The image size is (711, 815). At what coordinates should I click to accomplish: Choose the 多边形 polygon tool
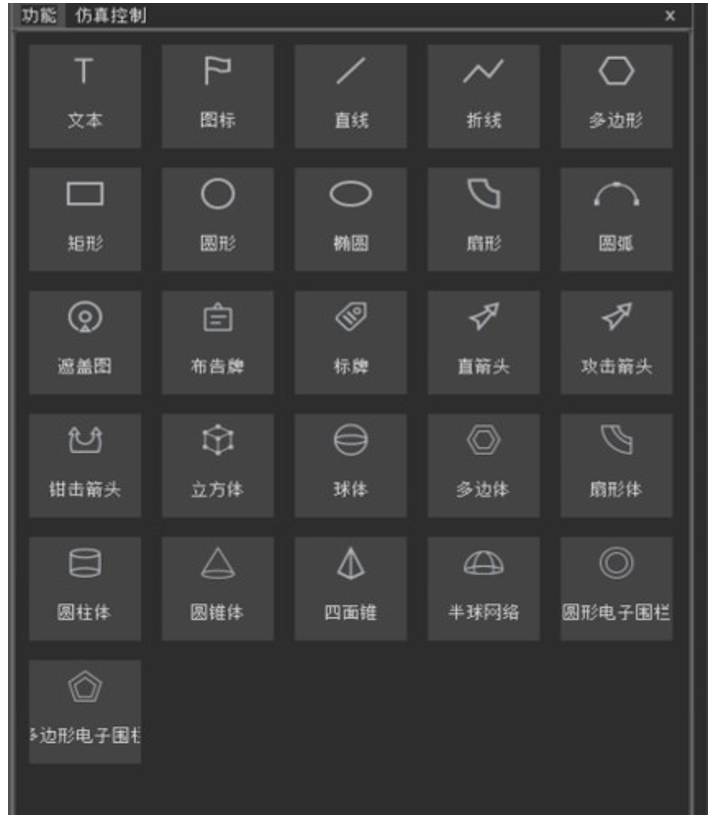point(616,95)
